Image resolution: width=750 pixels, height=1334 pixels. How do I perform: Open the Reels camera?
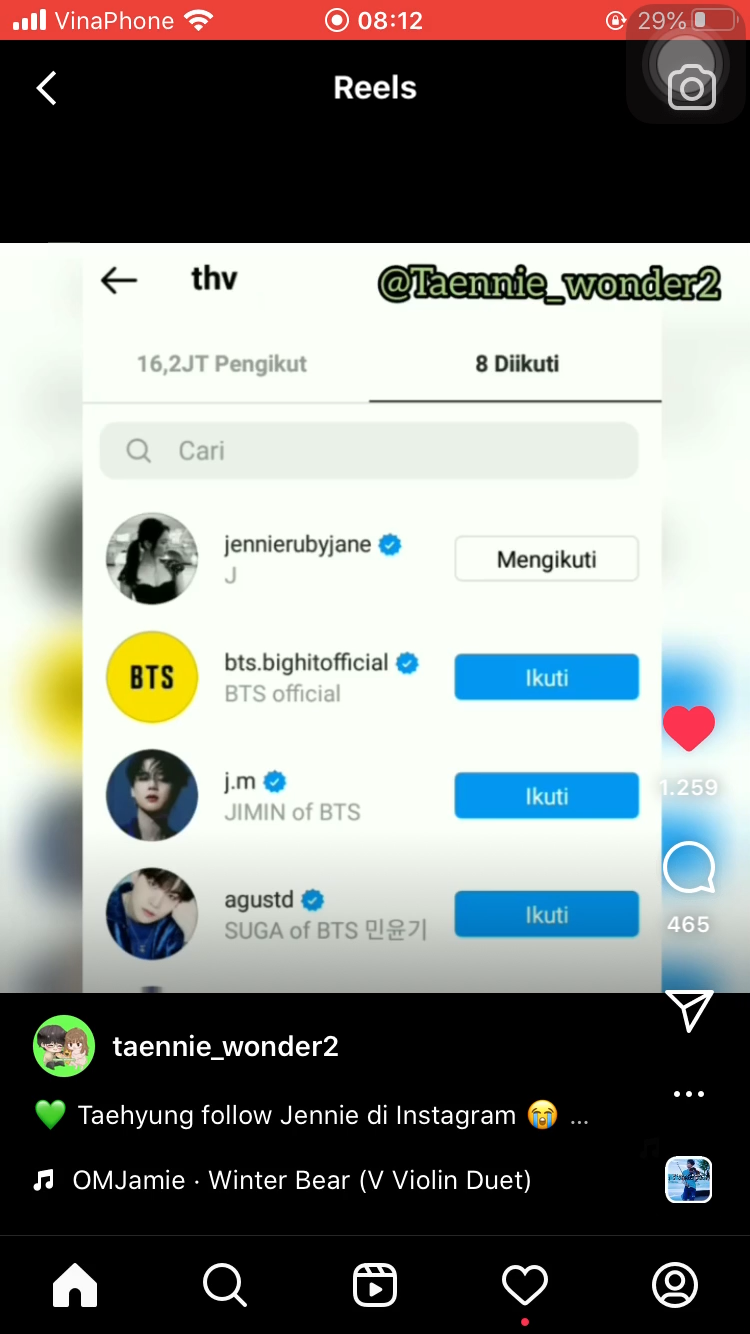tap(691, 88)
